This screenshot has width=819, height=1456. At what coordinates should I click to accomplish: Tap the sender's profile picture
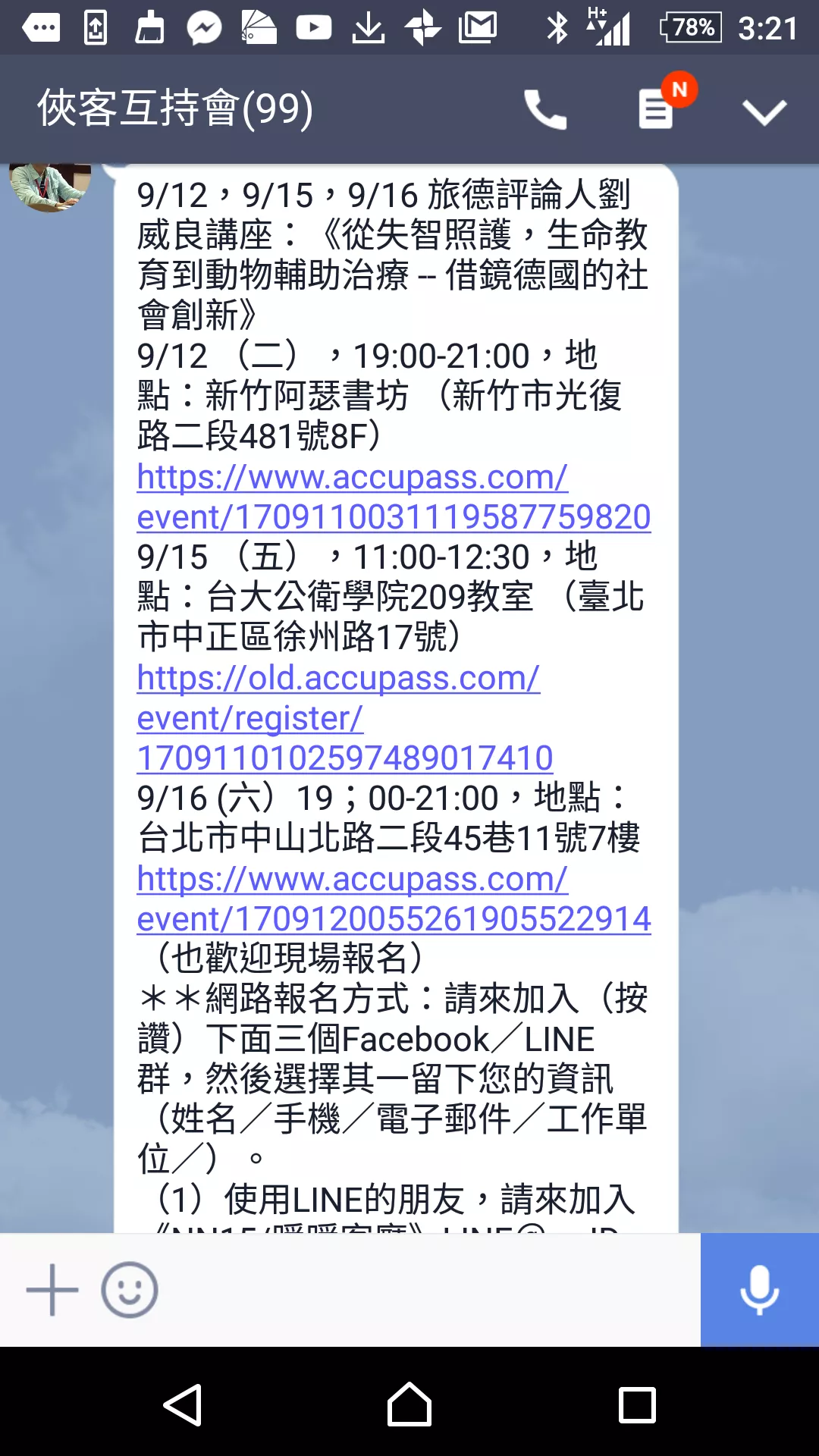click(x=50, y=186)
